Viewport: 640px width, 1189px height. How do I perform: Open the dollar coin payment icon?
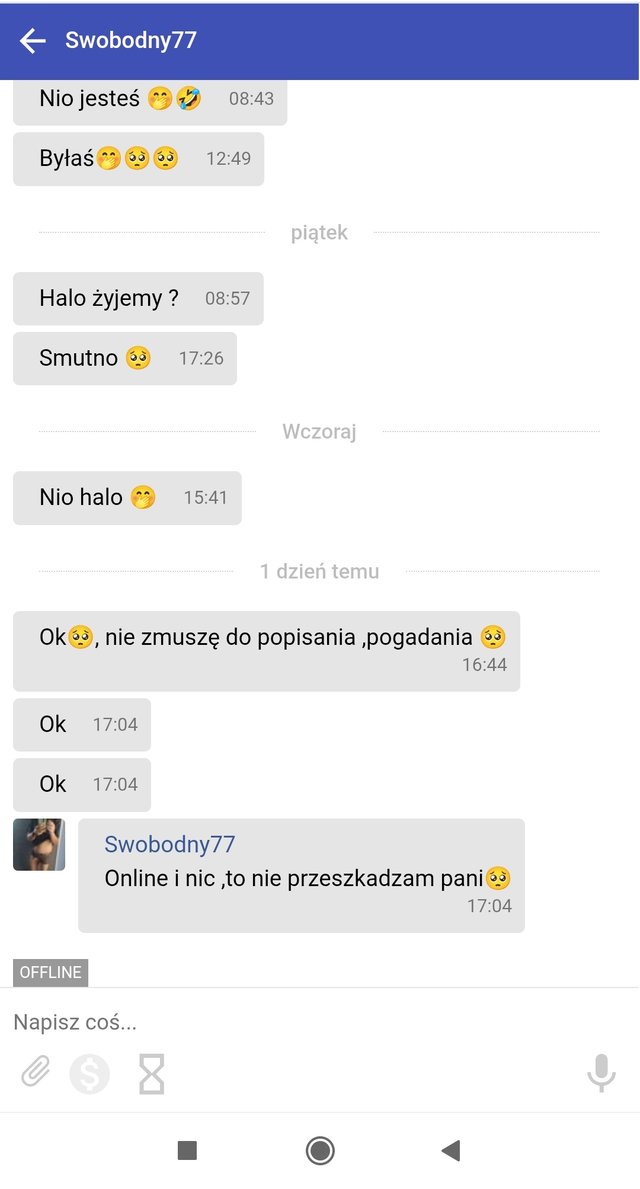[89, 1074]
